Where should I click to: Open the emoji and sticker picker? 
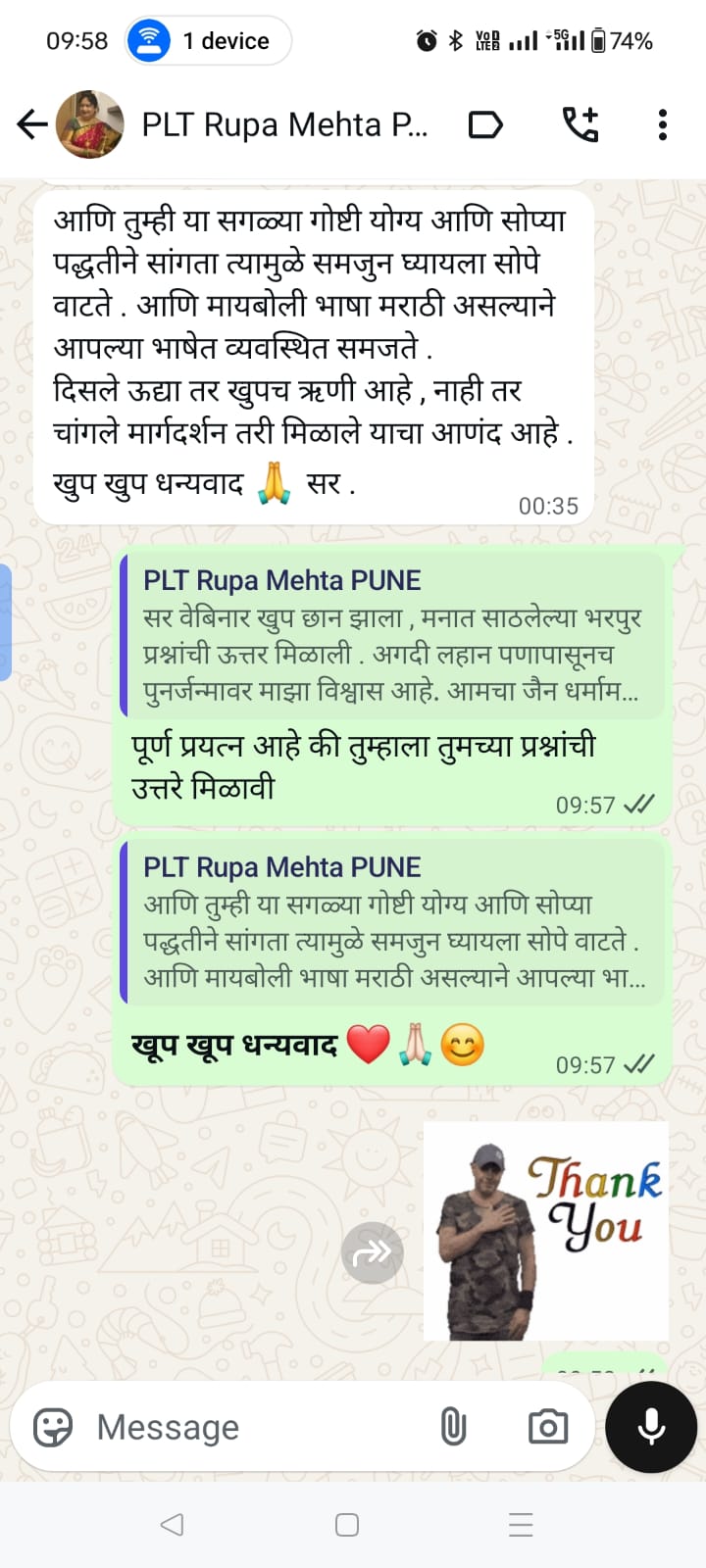(53, 1427)
